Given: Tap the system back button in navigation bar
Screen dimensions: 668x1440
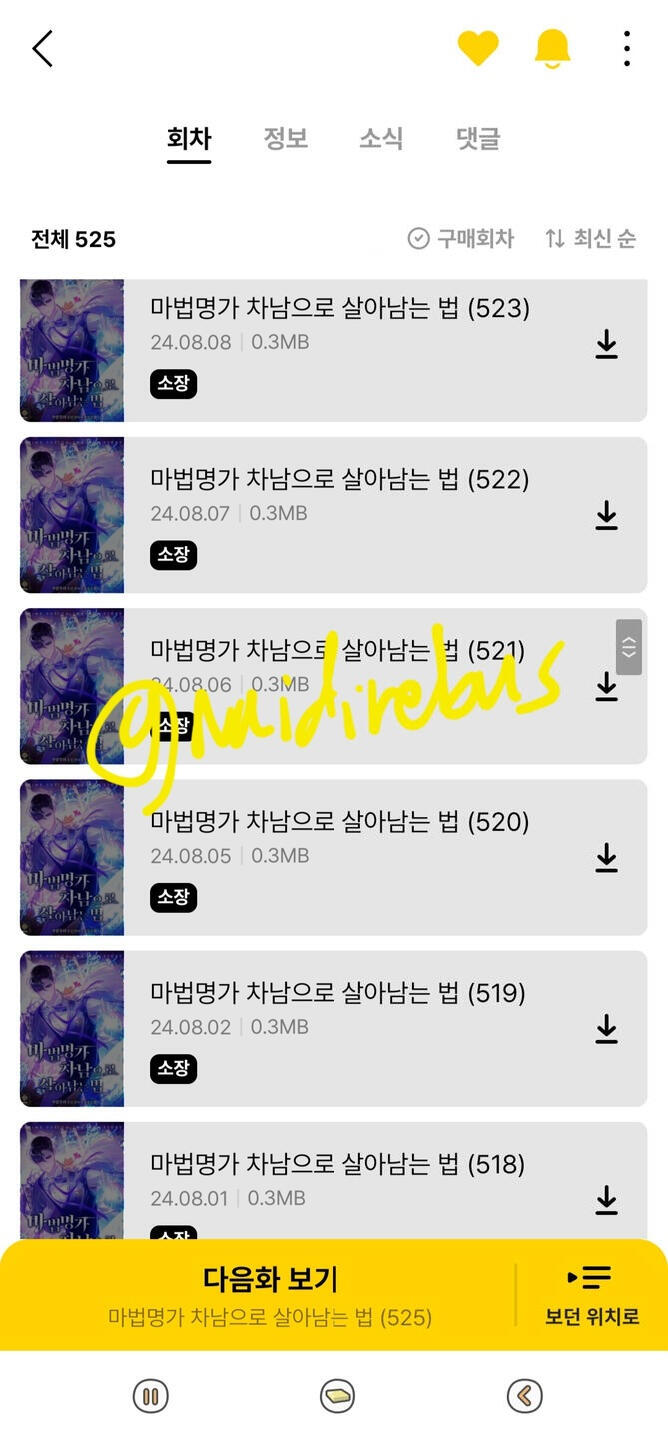Looking at the screenshot, I should click(x=524, y=1395).
